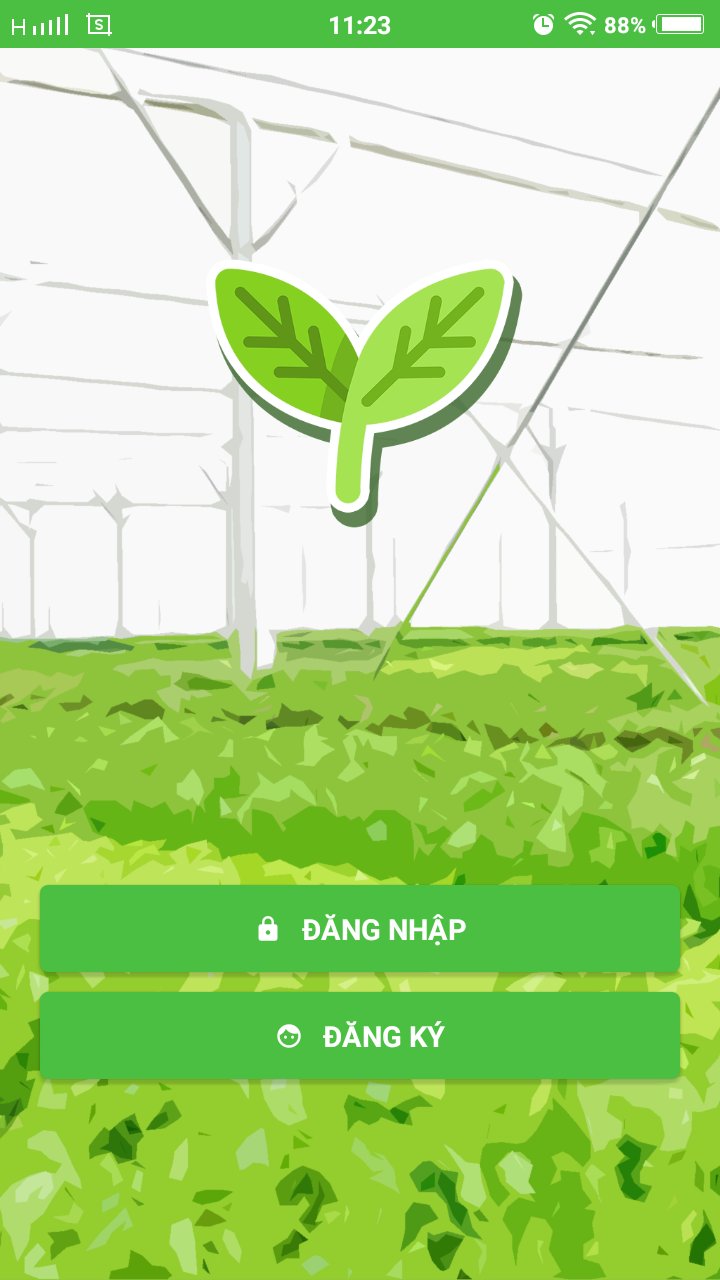Tap the padlock icon on the ĐĂNG NHẬP button
This screenshot has height=1280, width=720.
tap(268, 929)
